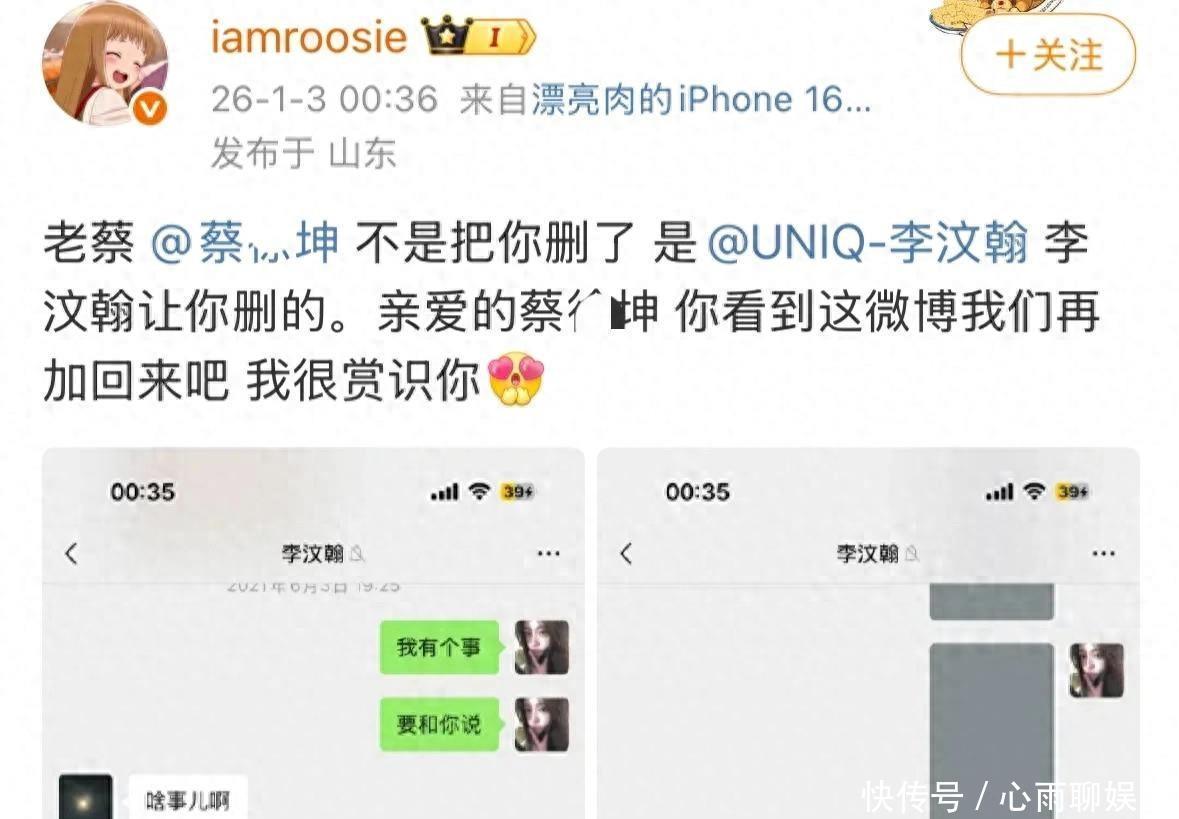View the second attached screenshot with grey blocks
Screen dimensions: 1179x819
(868, 633)
